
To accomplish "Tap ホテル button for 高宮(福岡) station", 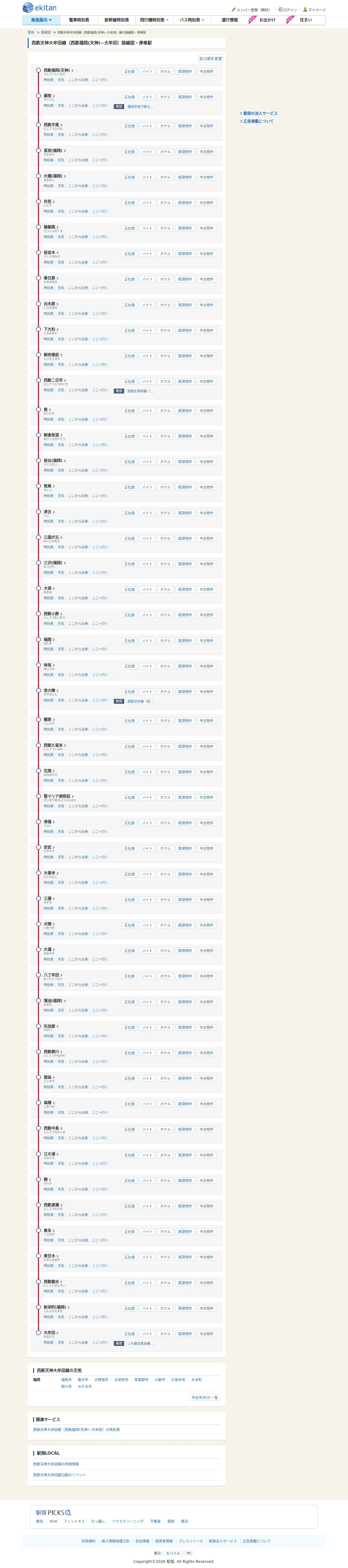I will [165, 152].
